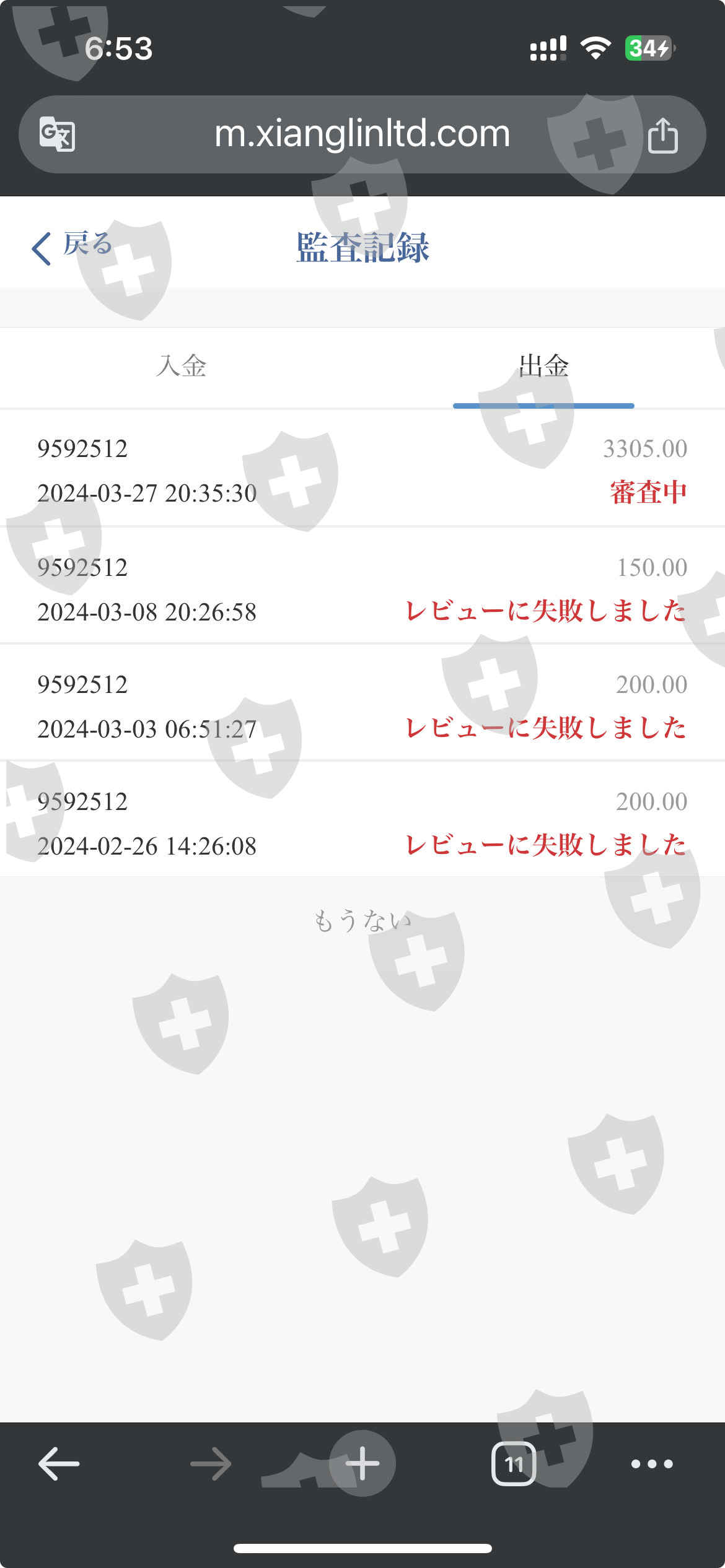Screen dimensions: 725x1568
Task: Switch to the 入金 tab
Action: click(181, 366)
